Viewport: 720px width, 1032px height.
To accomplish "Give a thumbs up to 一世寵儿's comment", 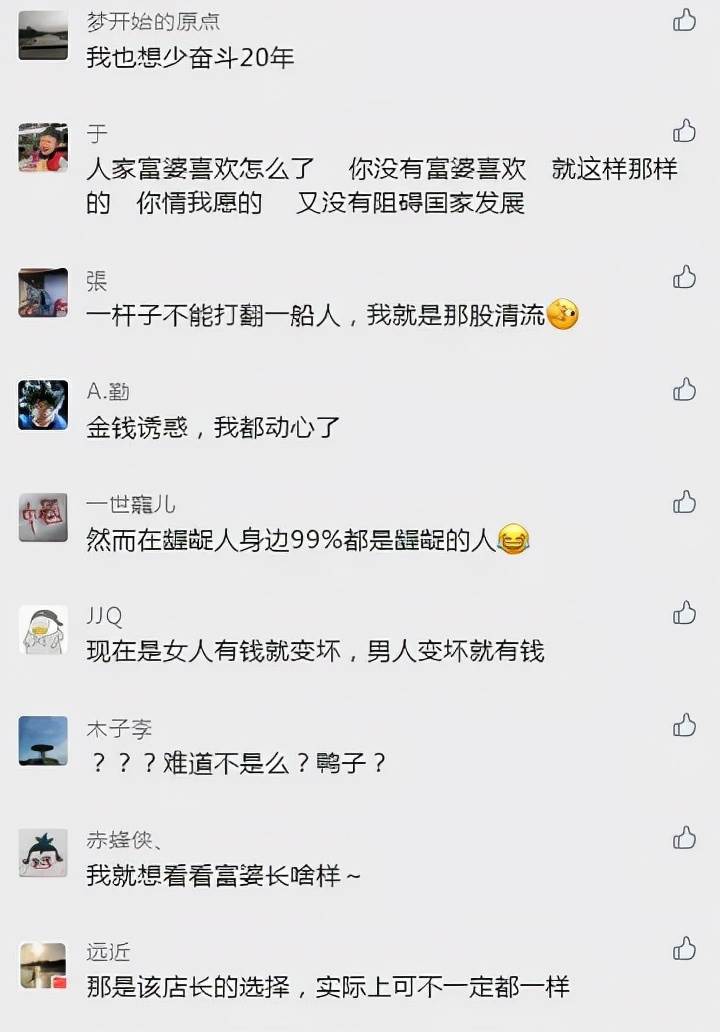I will point(684,502).
